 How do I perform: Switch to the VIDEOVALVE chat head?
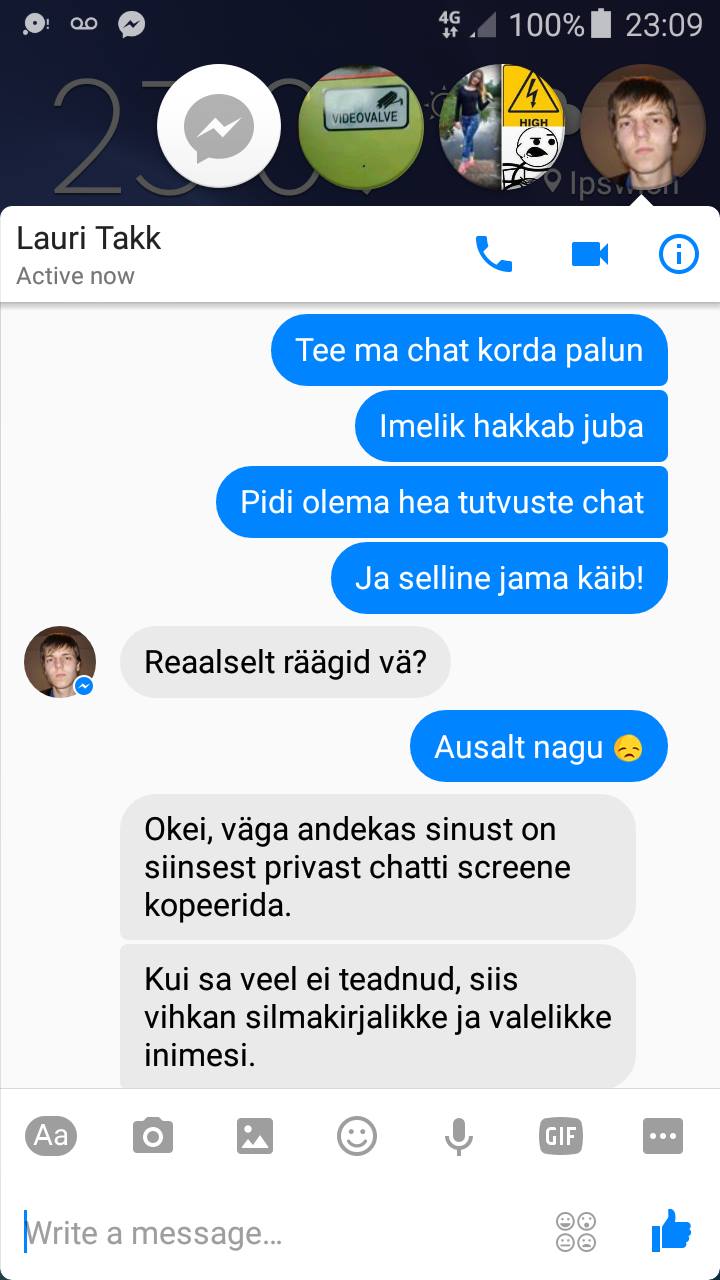click(361, 127)
